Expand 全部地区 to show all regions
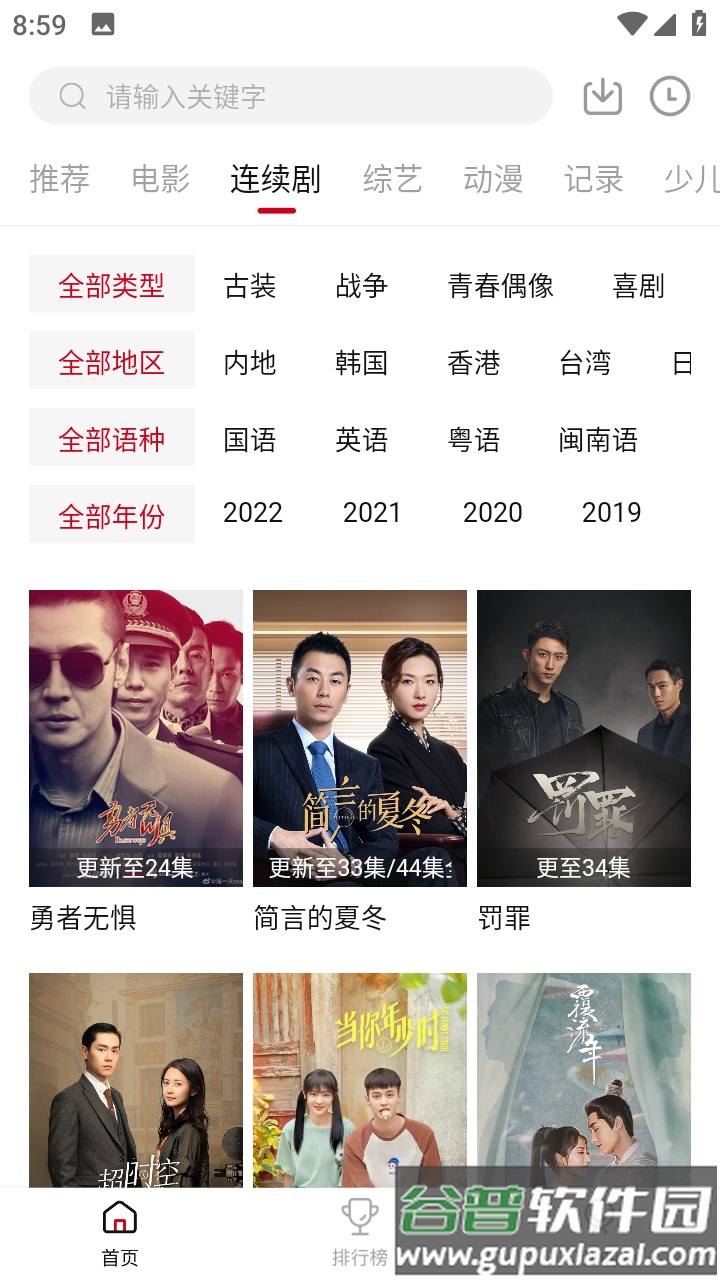Screen dimensions: 720x1280 111,360
